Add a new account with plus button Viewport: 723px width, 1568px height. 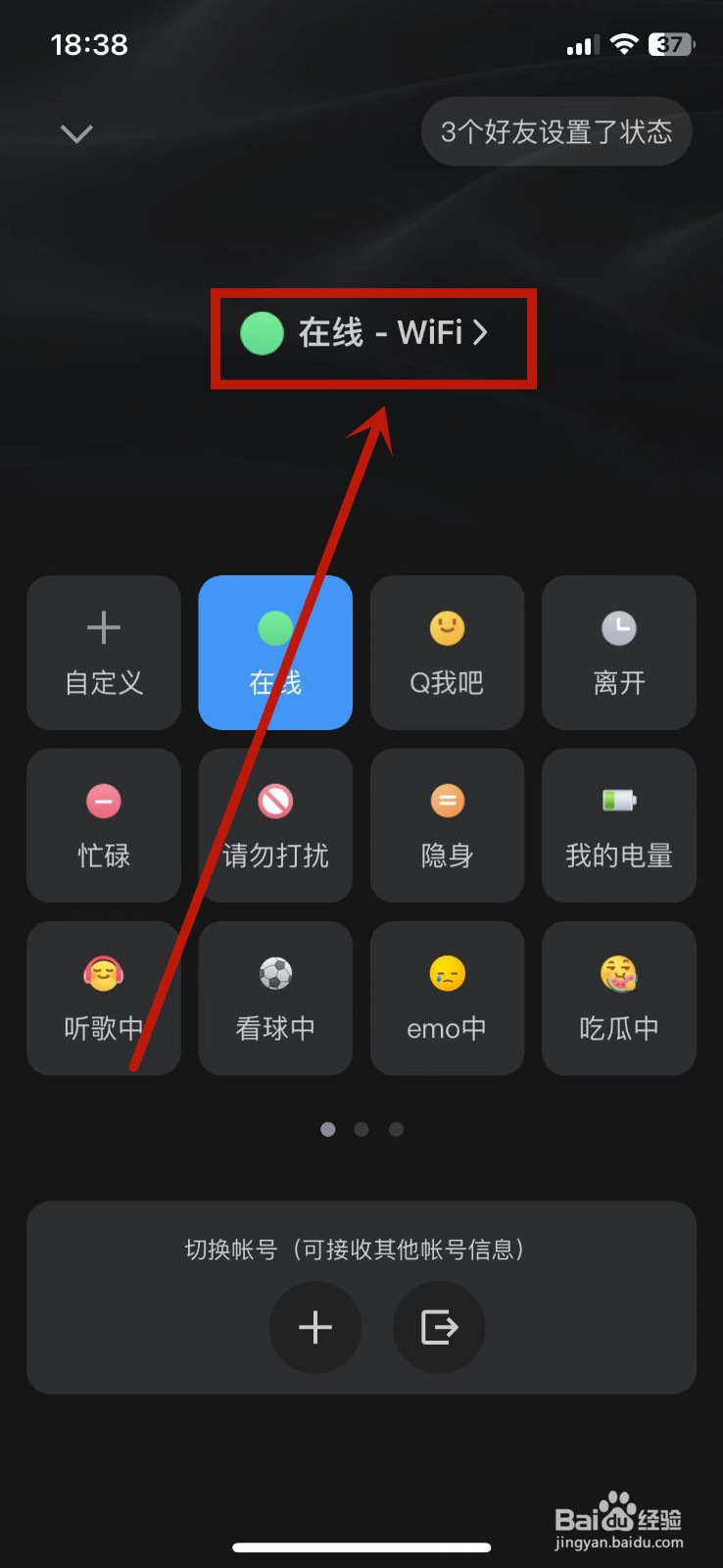click(315, 1328)
